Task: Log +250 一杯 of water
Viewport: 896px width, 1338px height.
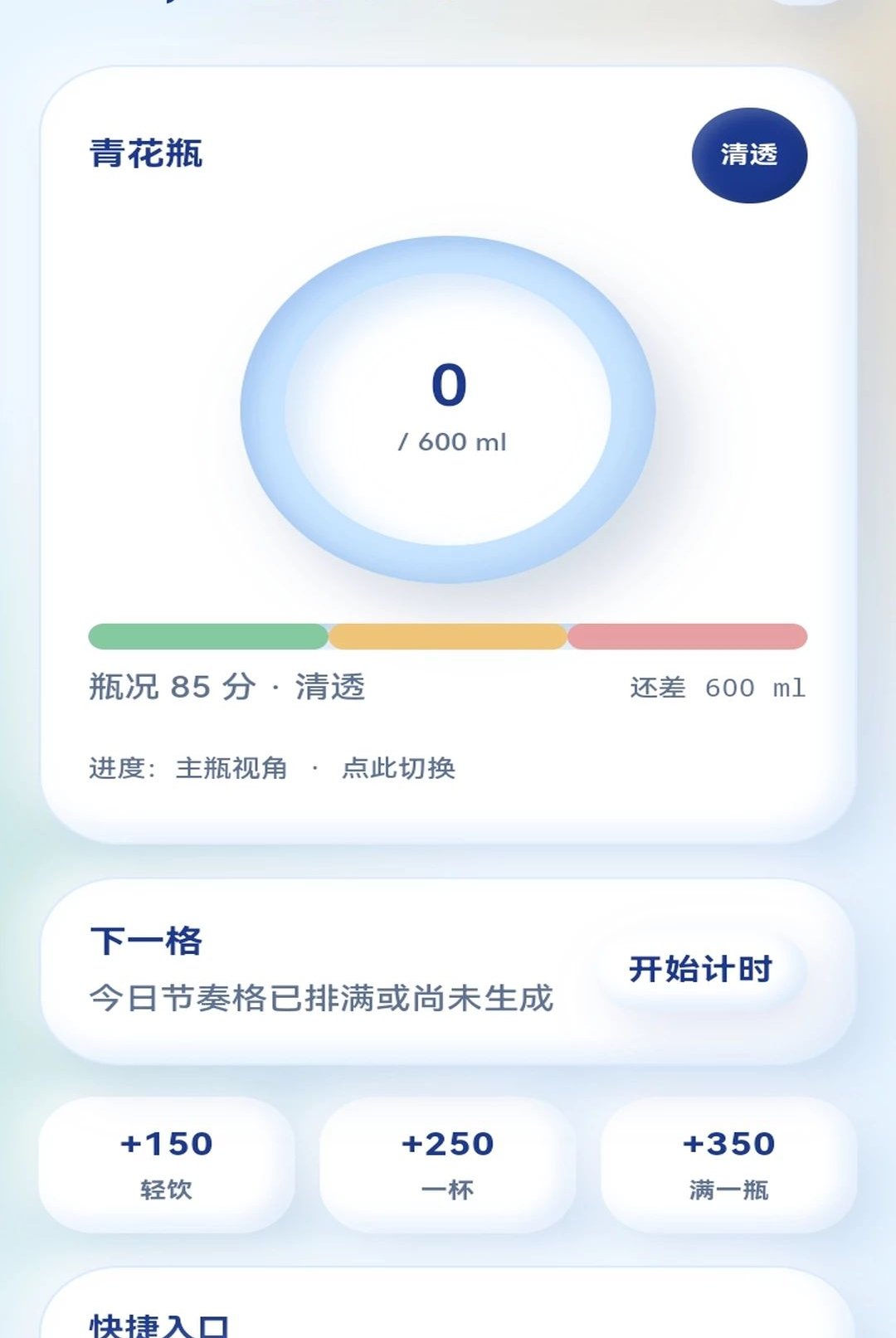Action: pyautogui.click(x=448, y=1165)
